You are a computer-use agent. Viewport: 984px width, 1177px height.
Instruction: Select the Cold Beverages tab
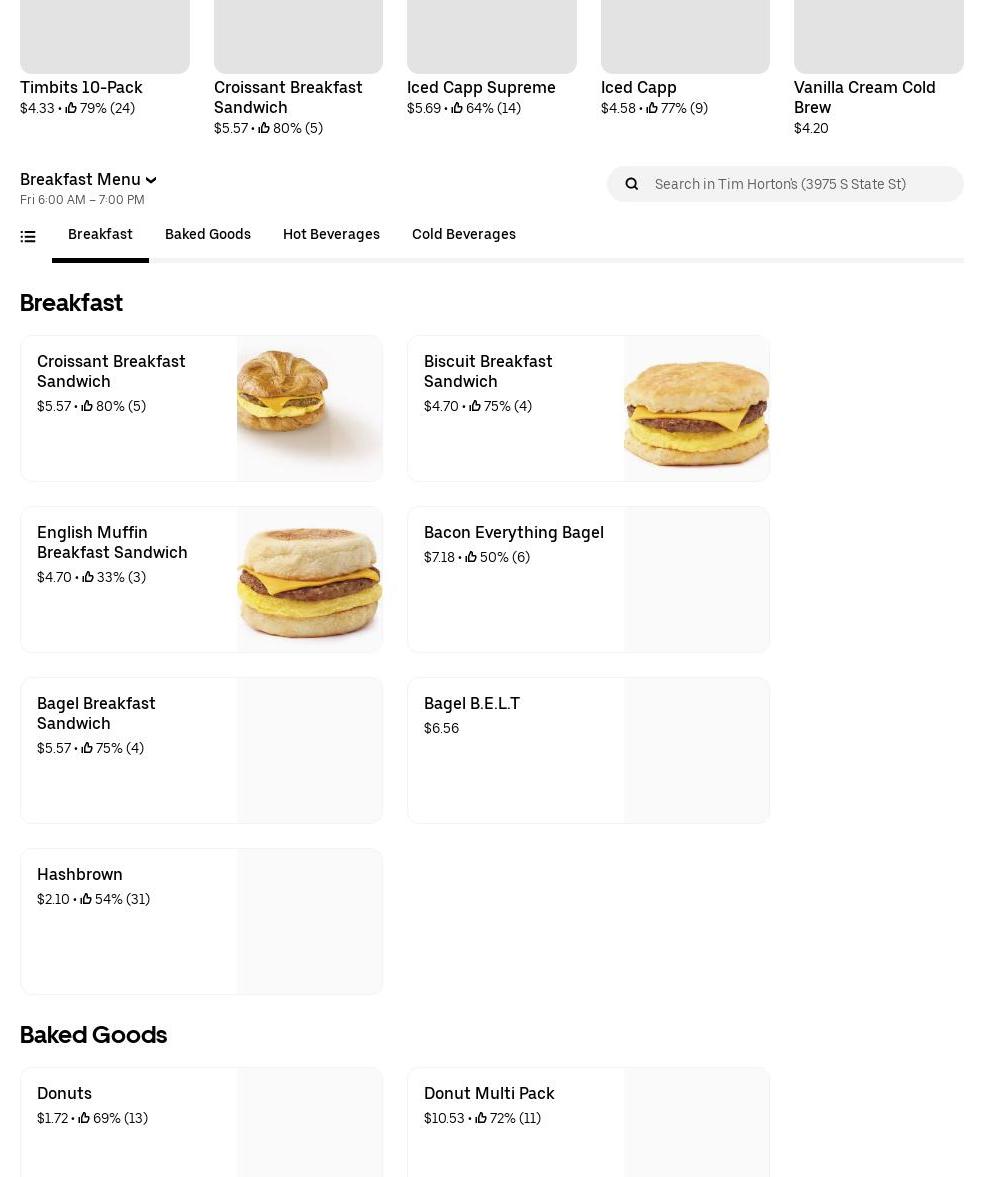[x=464, y=234]
